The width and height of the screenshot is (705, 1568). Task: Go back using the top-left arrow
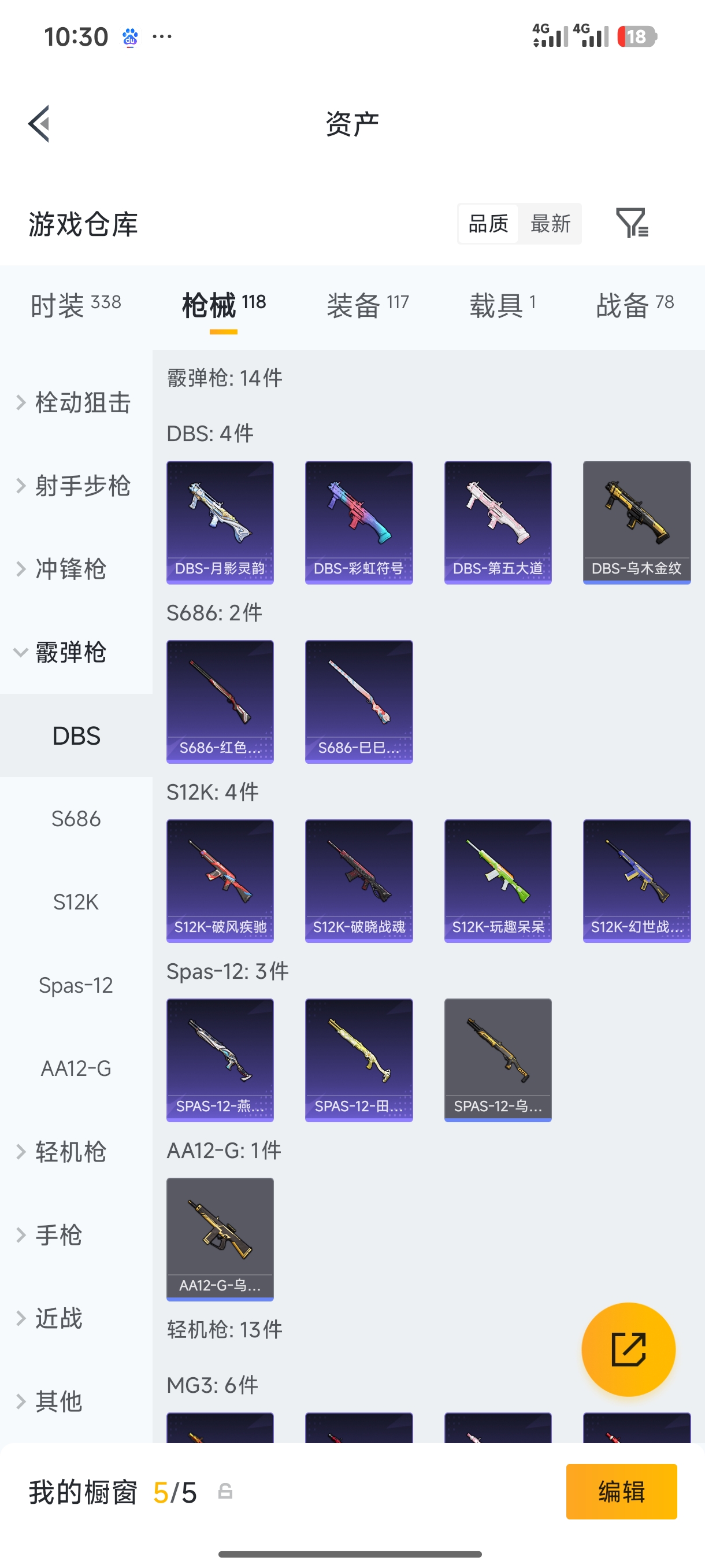[x=39, y=124]
